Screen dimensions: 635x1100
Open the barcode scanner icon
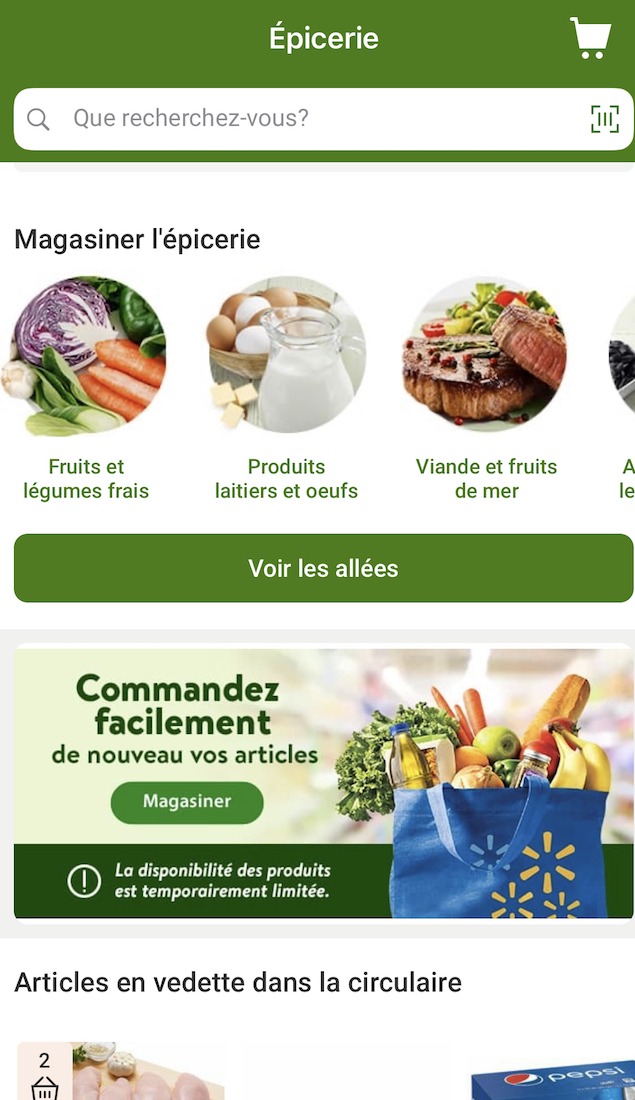click(604, 119)
